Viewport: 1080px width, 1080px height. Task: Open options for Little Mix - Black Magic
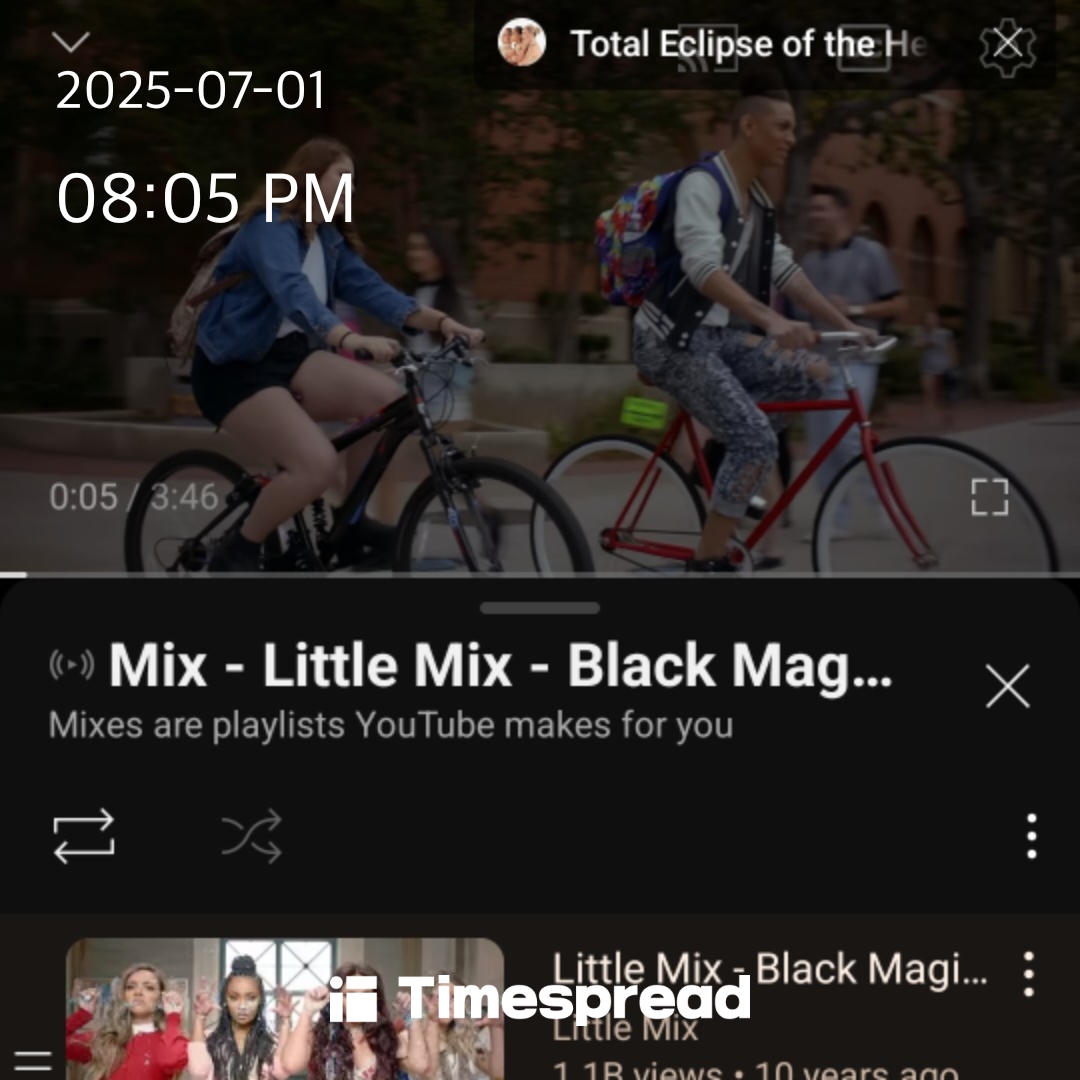coord(1028,972)
